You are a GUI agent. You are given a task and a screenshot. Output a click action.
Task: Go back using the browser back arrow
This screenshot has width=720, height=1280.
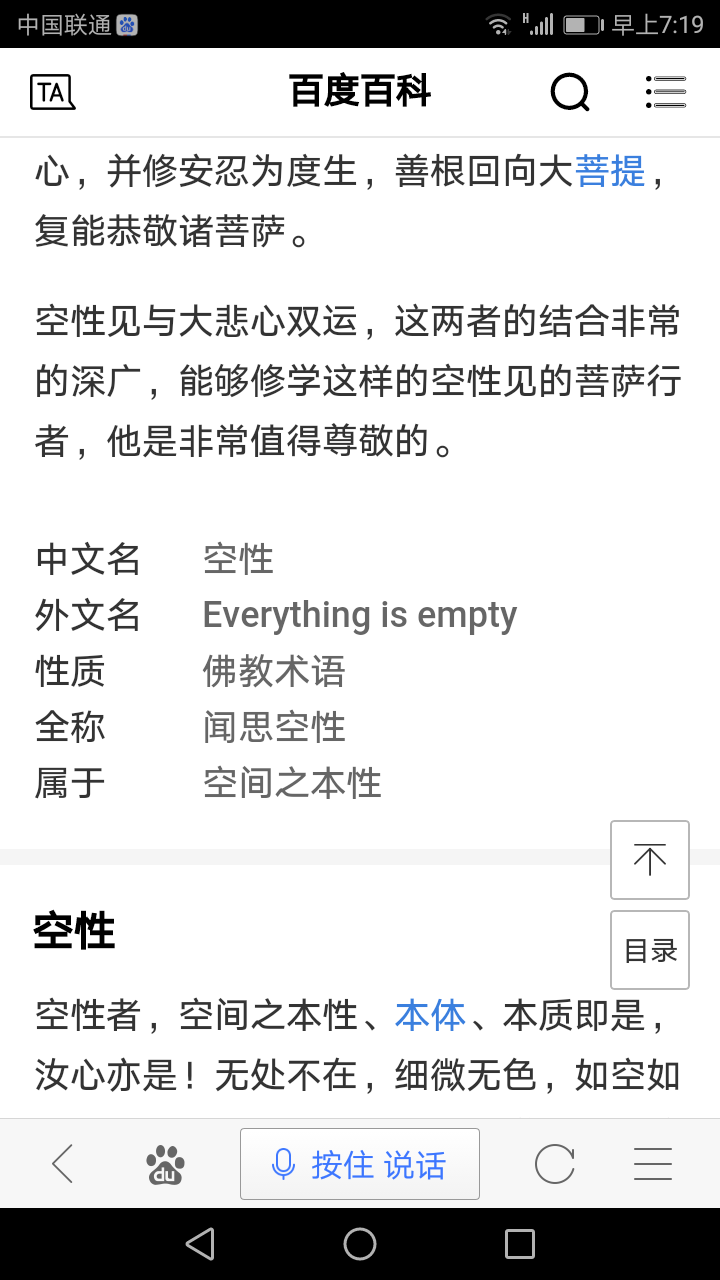point(62,1164)
